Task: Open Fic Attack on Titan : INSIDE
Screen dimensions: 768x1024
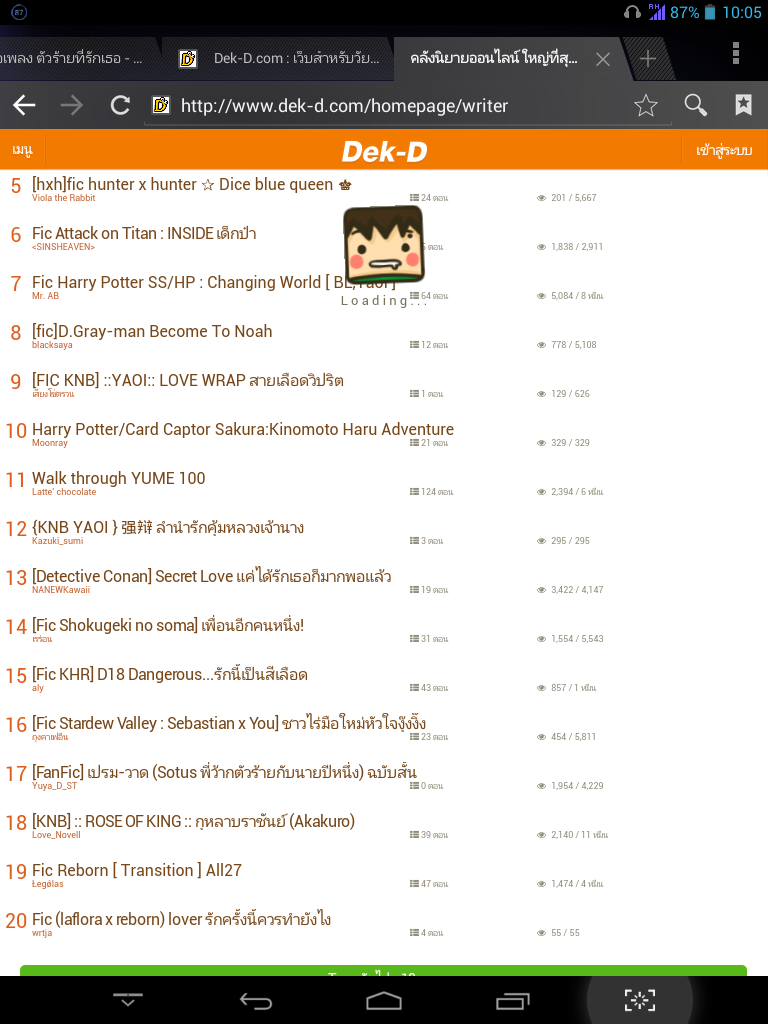Action: point(144,233)
